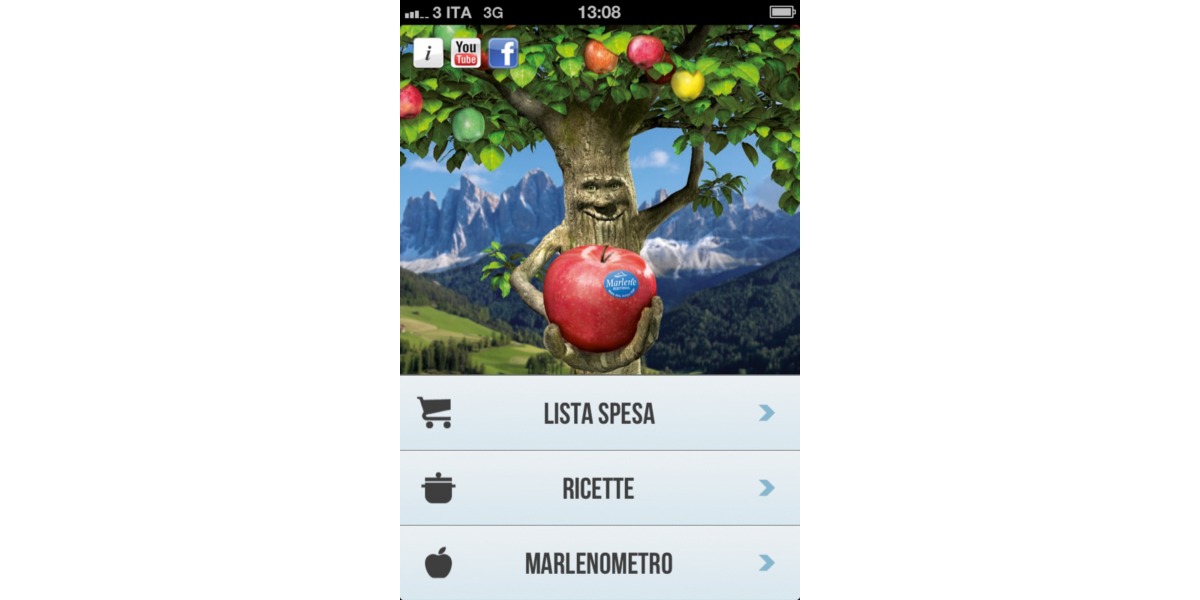Open the Lista Spesa shopping list
Image resolution: width=1200 pixels, height=600 pixels.
(599, 413)
